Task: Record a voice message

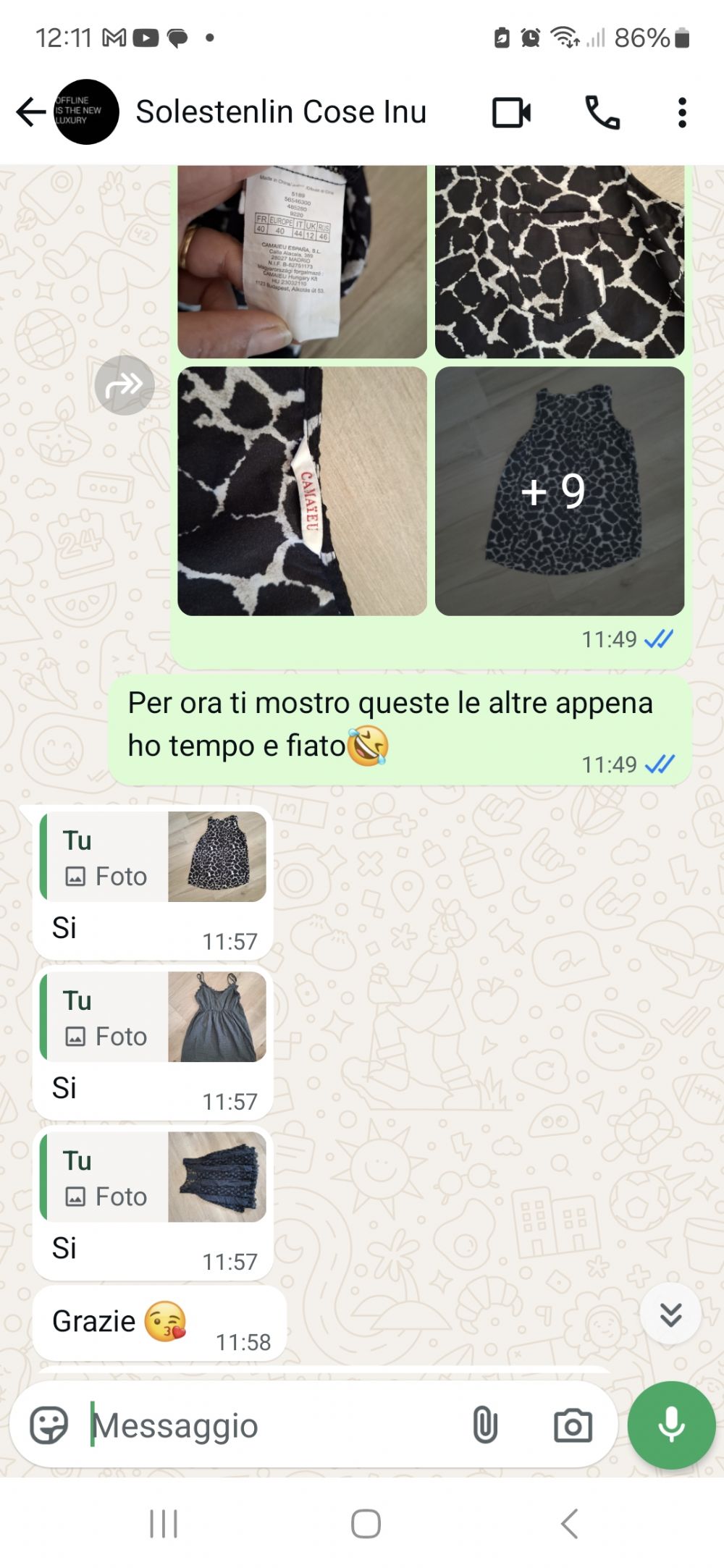Action: (x=671, y=1425)
